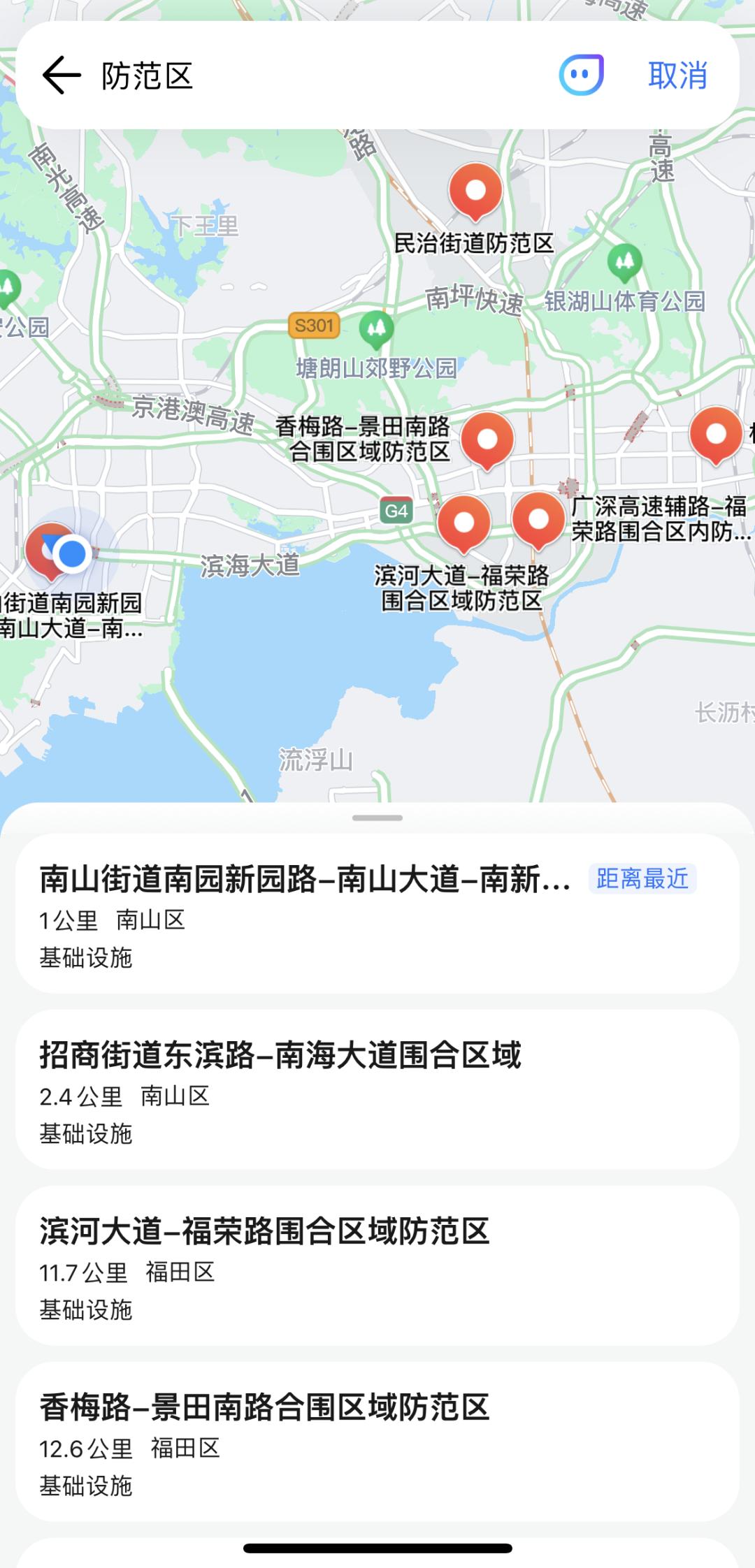
Task: Tap the results panel drag handle
Action: 377,818
